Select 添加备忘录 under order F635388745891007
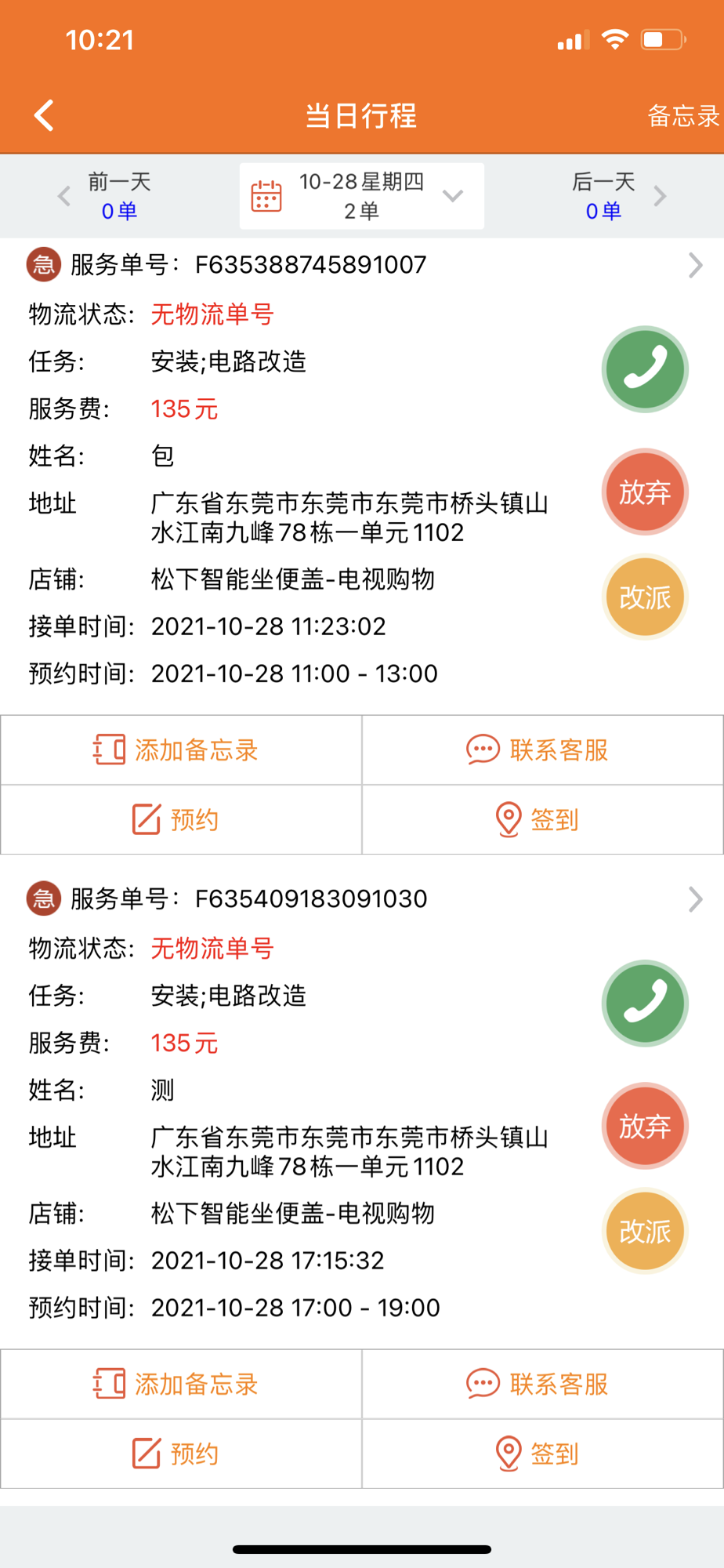This screenshot has width=724, height=1568. [x=181, y=750]
